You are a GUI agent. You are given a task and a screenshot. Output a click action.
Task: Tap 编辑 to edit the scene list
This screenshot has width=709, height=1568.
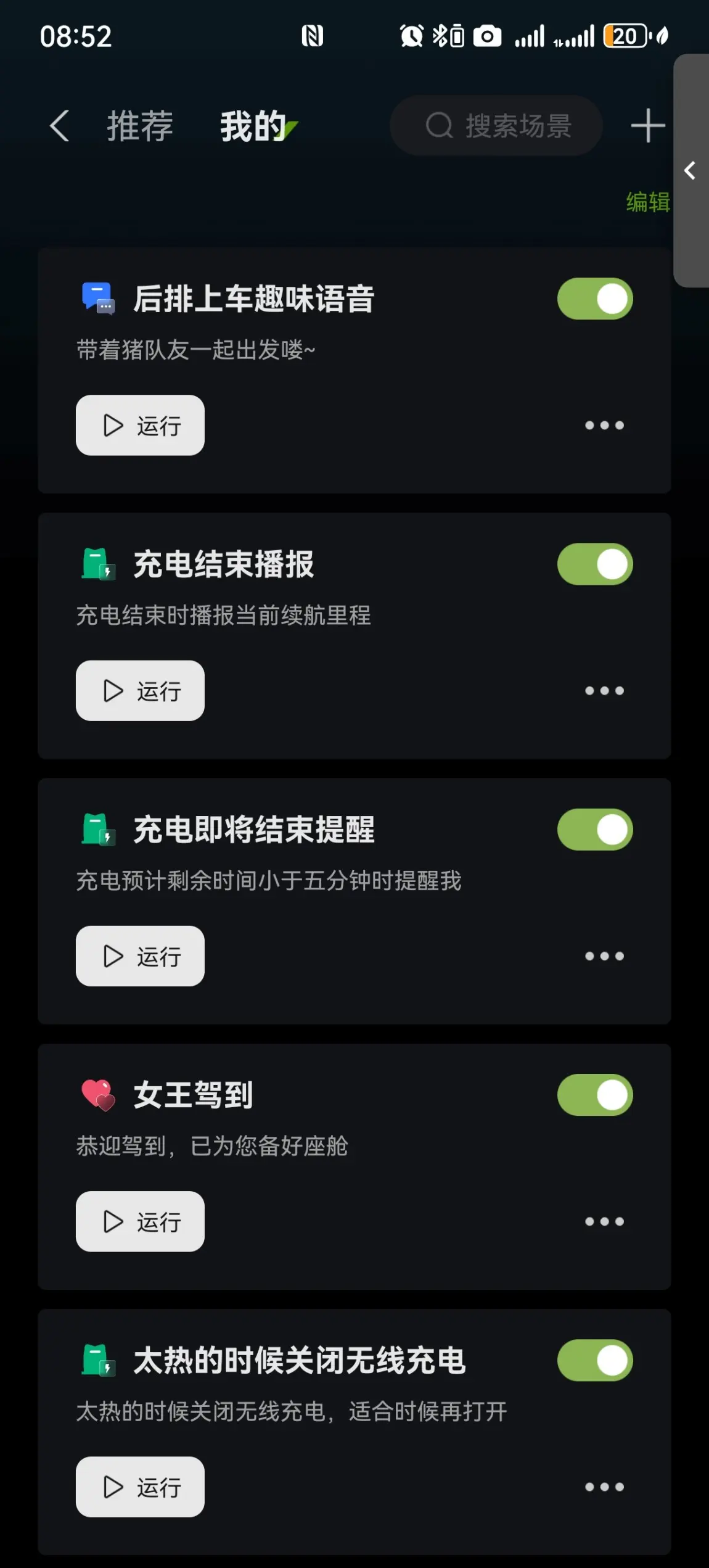[x=647, y=202]
